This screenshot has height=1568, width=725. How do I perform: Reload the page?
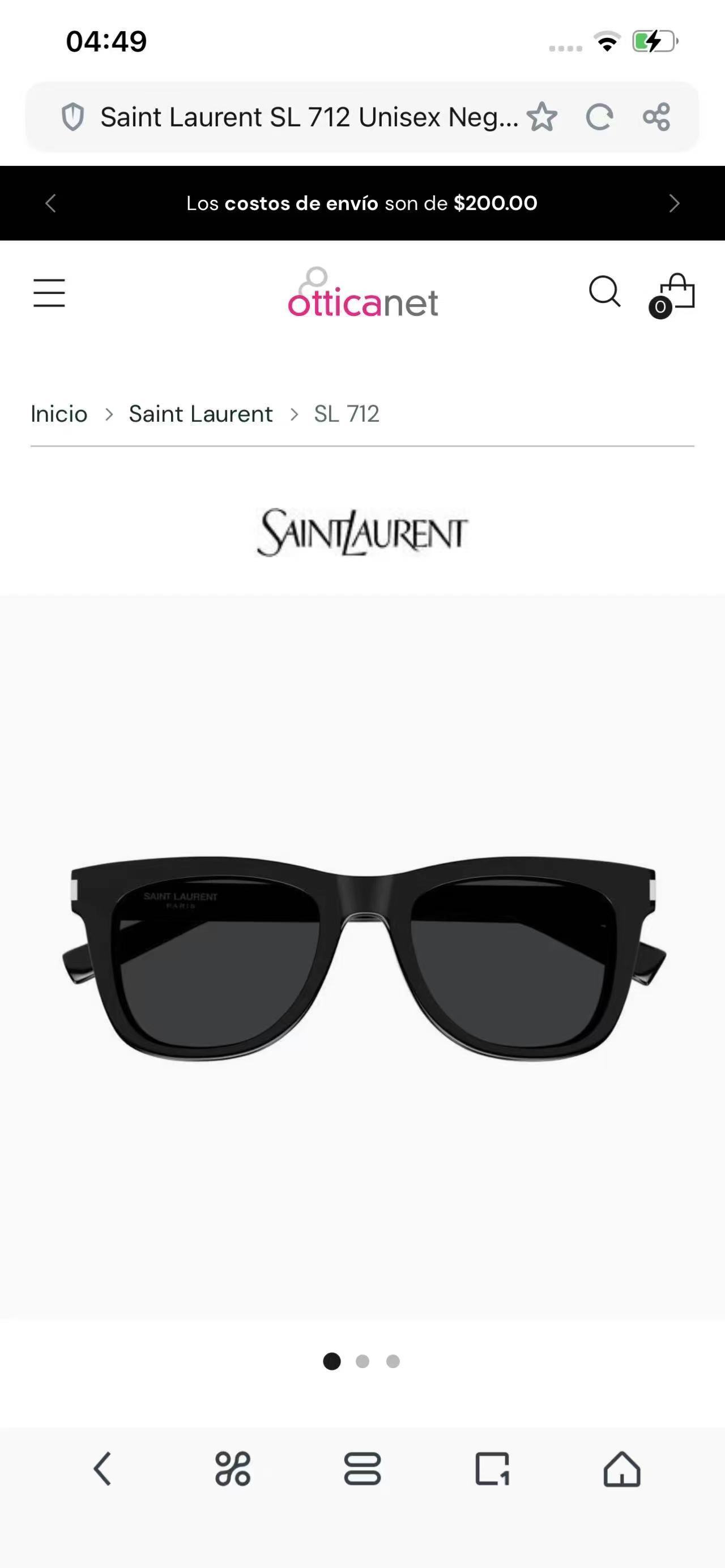[599, 117]
